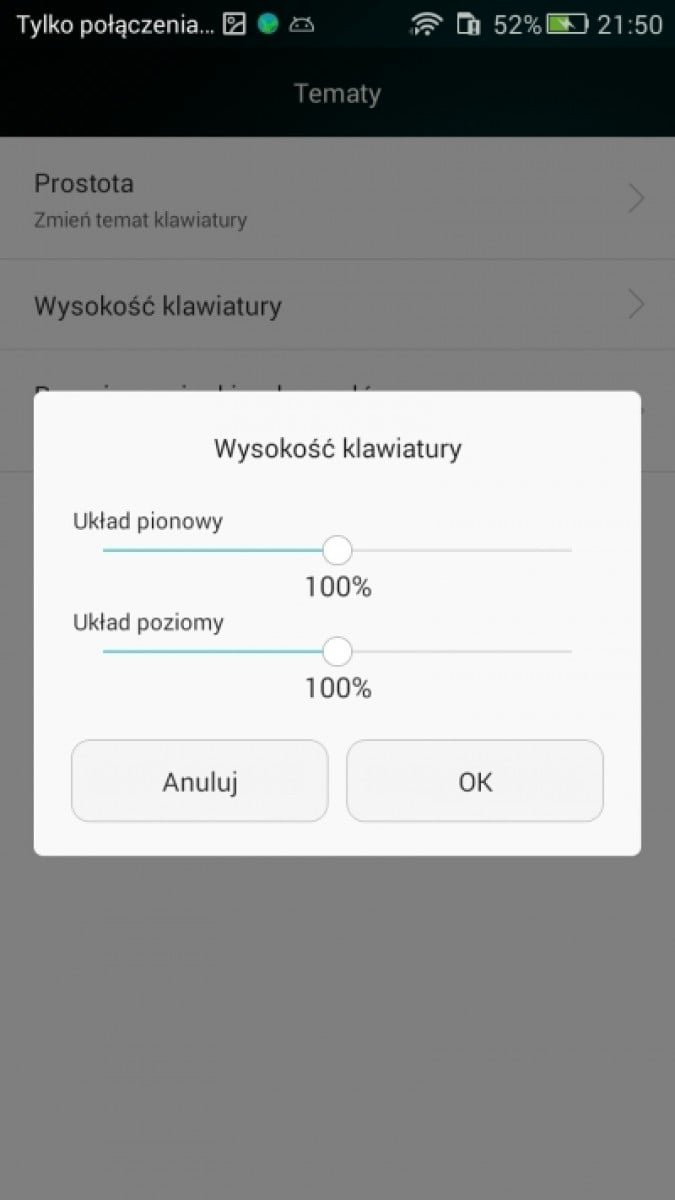Confirm keyboard height with OK
Screen dimensions: 675x1200
[x=475, y=781]
